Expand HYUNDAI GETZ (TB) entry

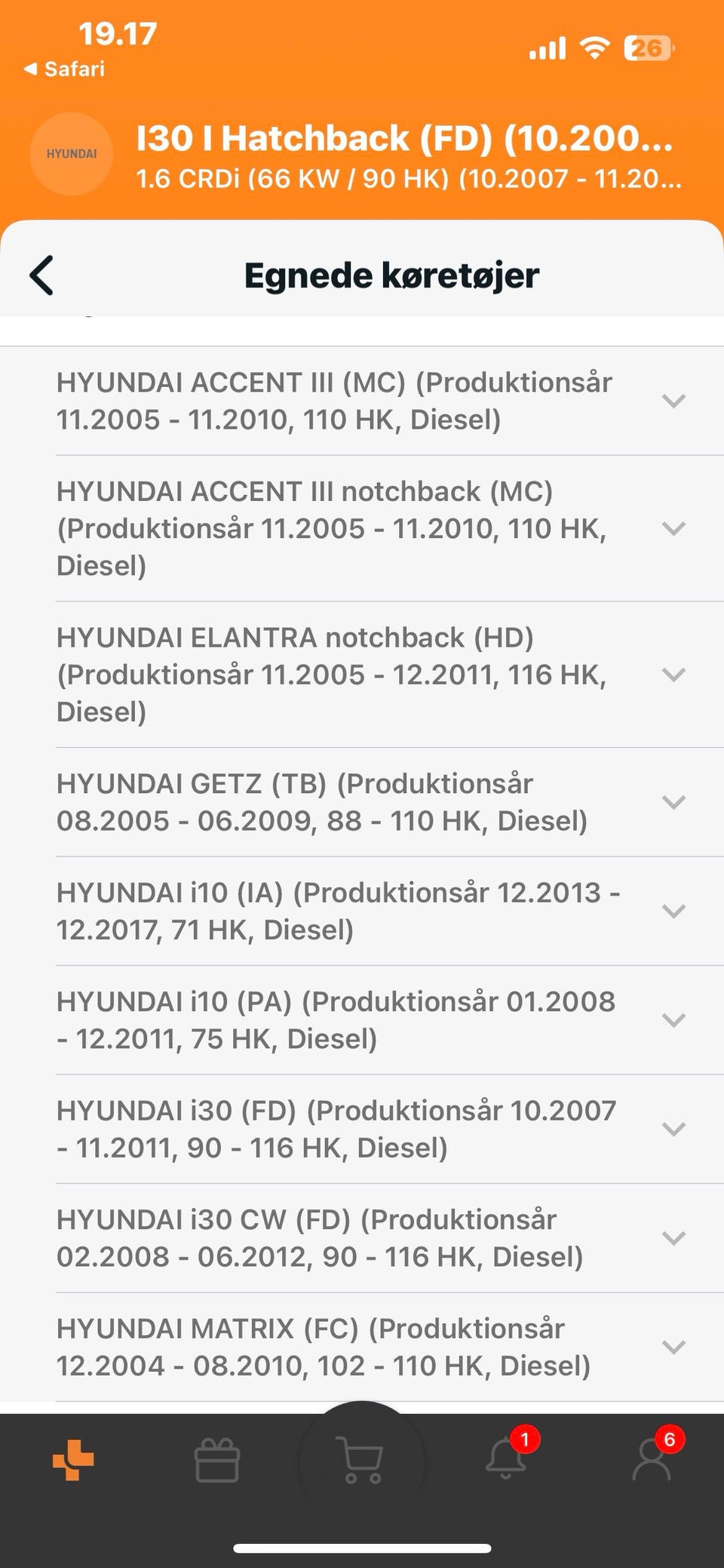673,802
